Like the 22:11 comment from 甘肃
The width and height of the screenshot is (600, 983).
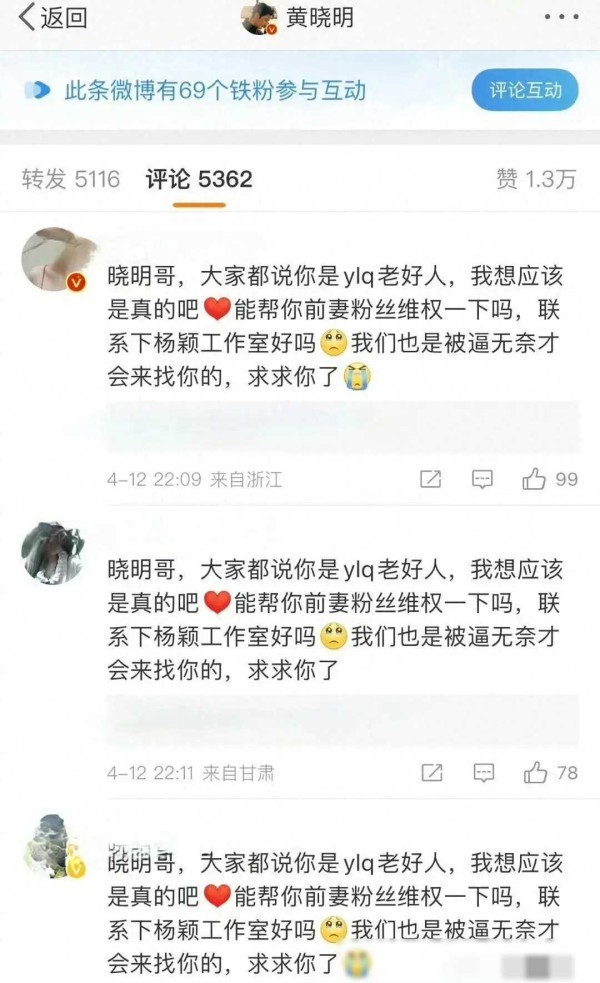tap(550, 773)
